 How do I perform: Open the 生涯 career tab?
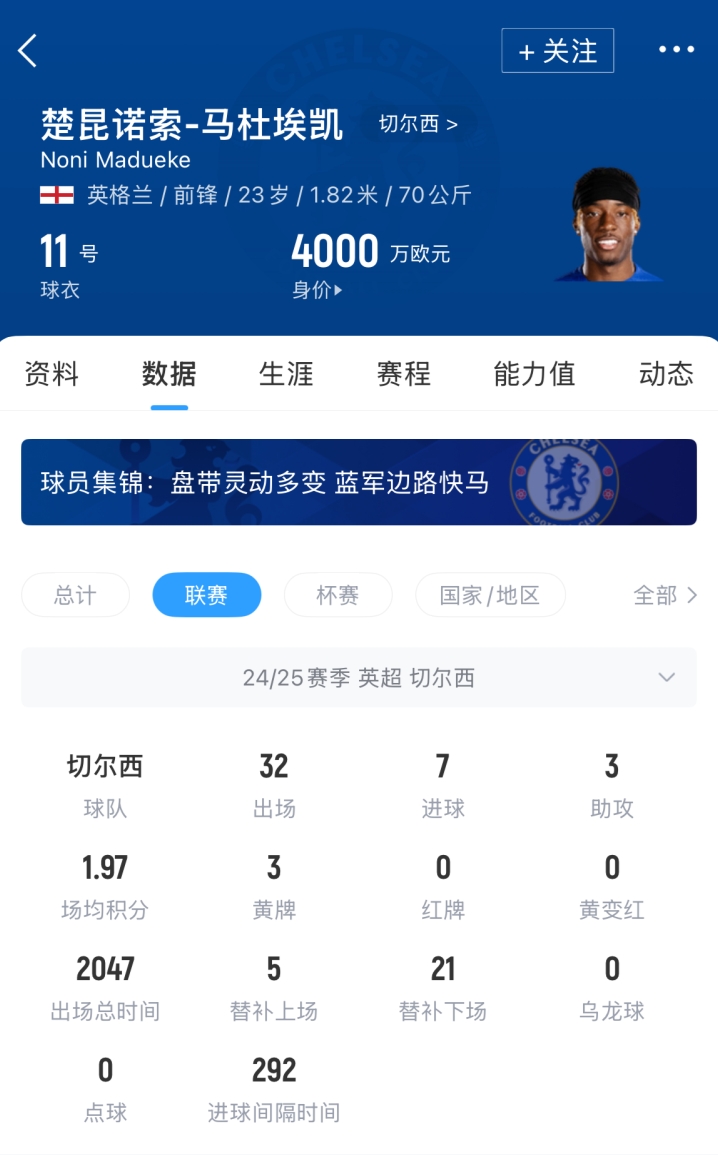[286, 374]
